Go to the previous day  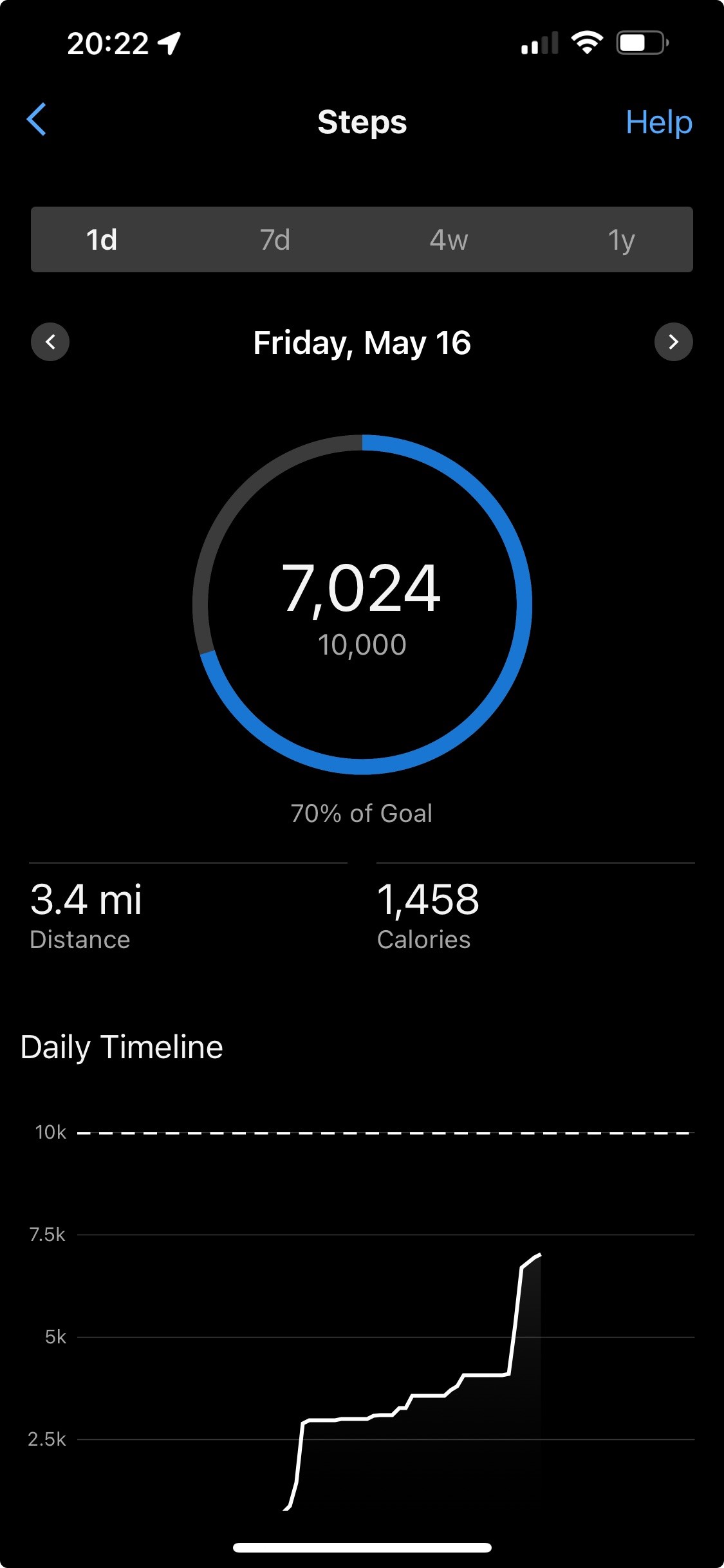coord(50,342)
